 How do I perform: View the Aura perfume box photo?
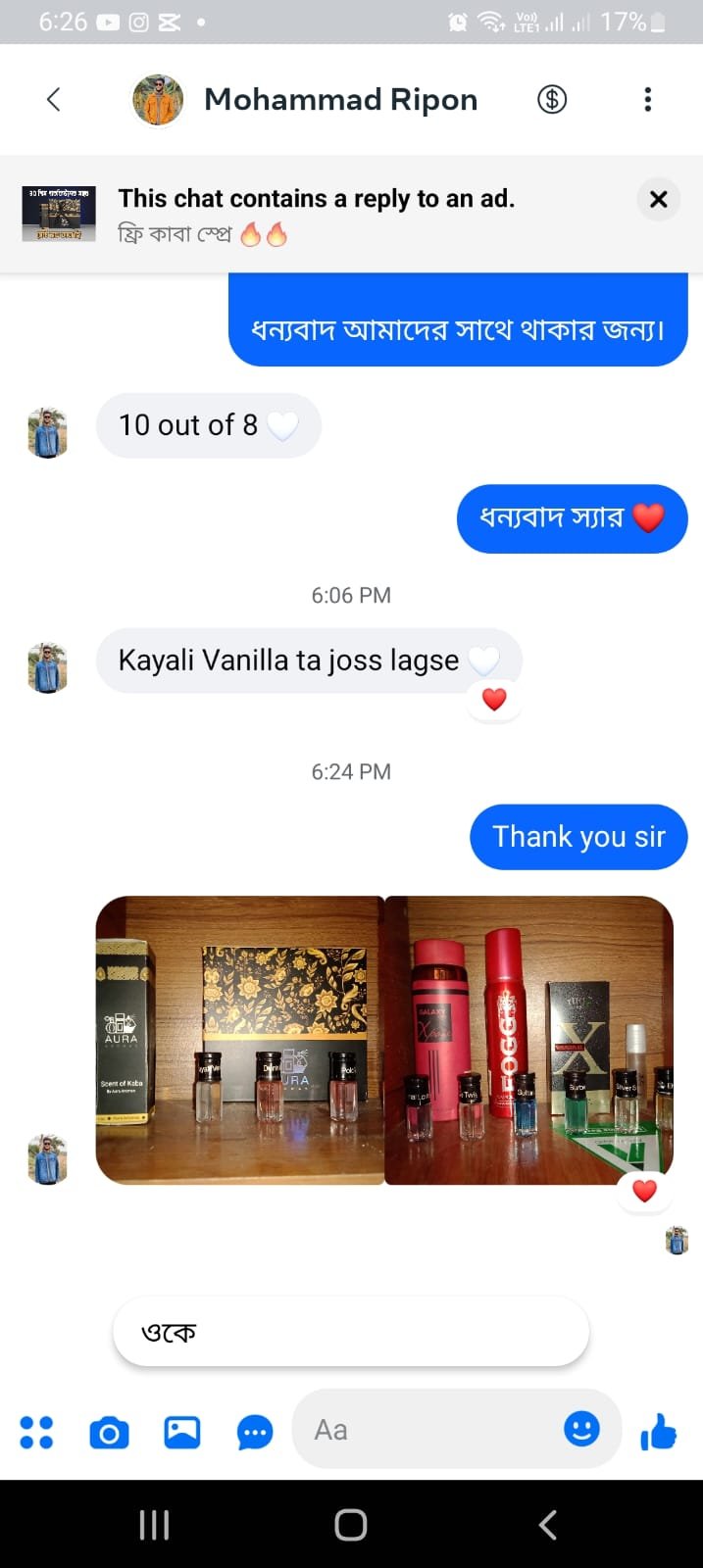coord(239,1040)
